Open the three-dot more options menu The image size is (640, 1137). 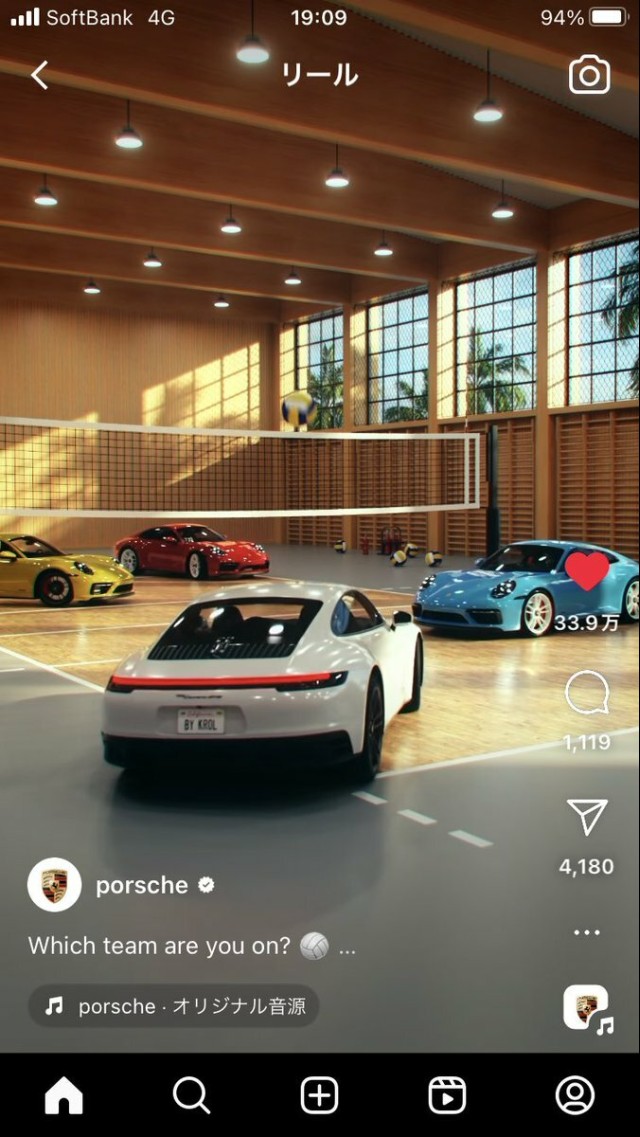tap(587, 932)
